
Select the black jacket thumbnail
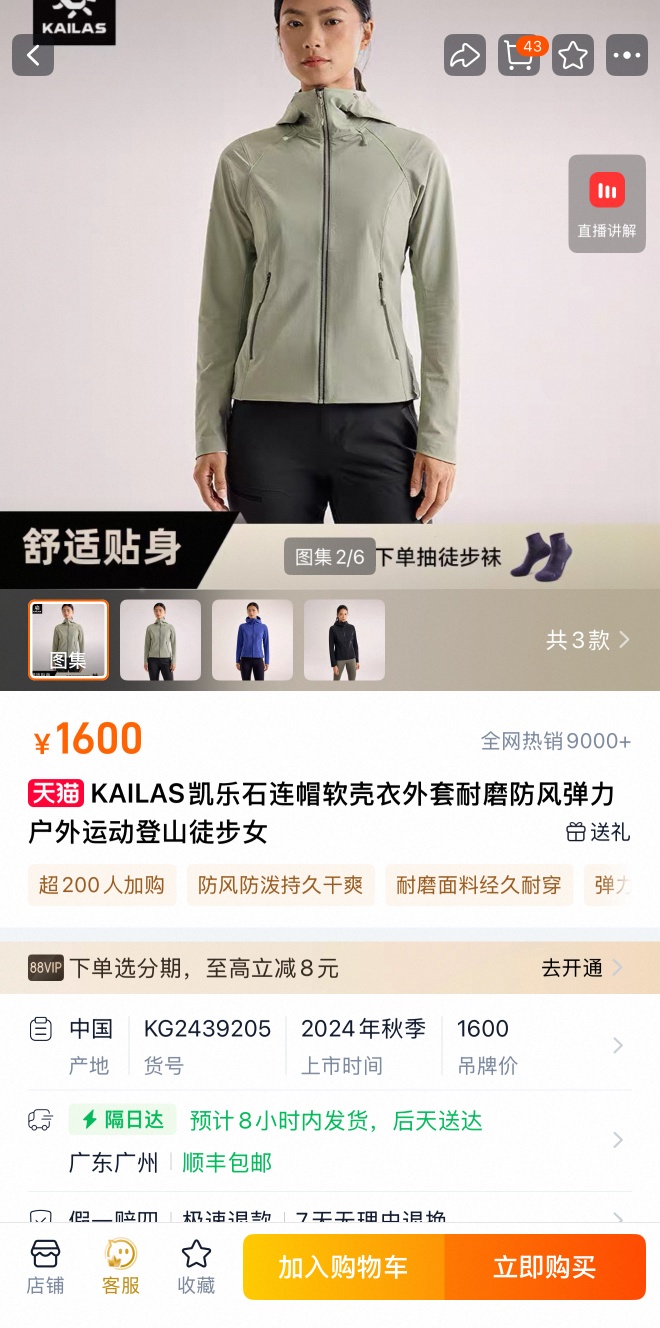point(344,640)
